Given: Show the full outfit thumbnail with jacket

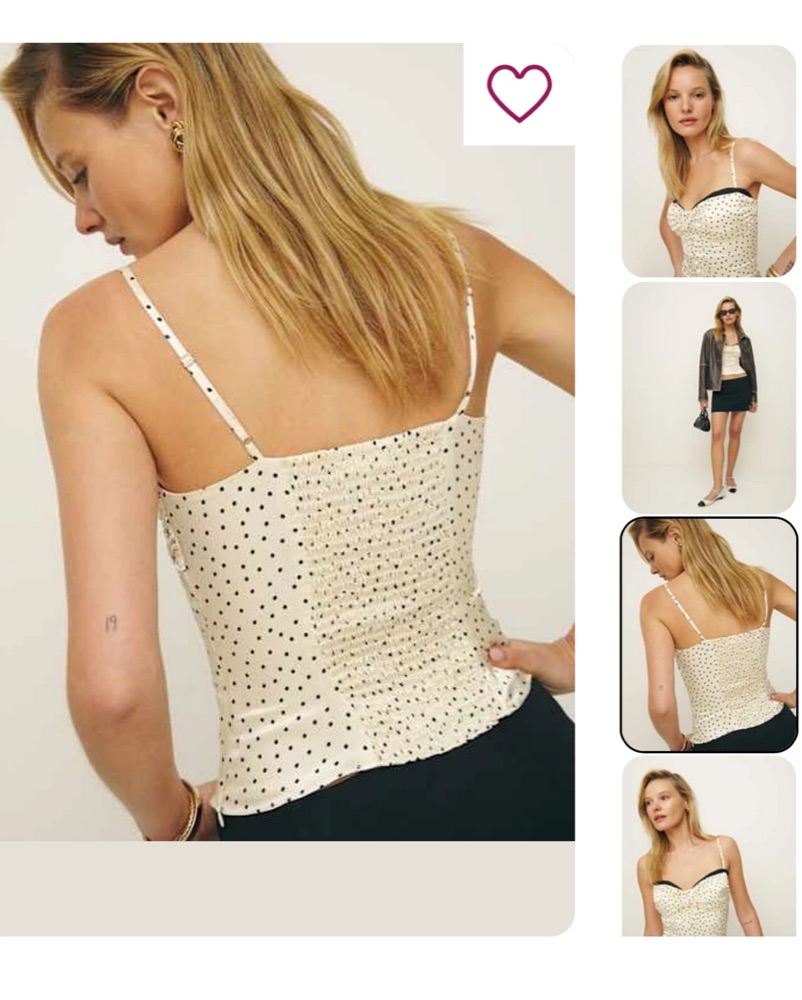Looking at the screenshot, I should pyautogui.click(x=708, y=398).
